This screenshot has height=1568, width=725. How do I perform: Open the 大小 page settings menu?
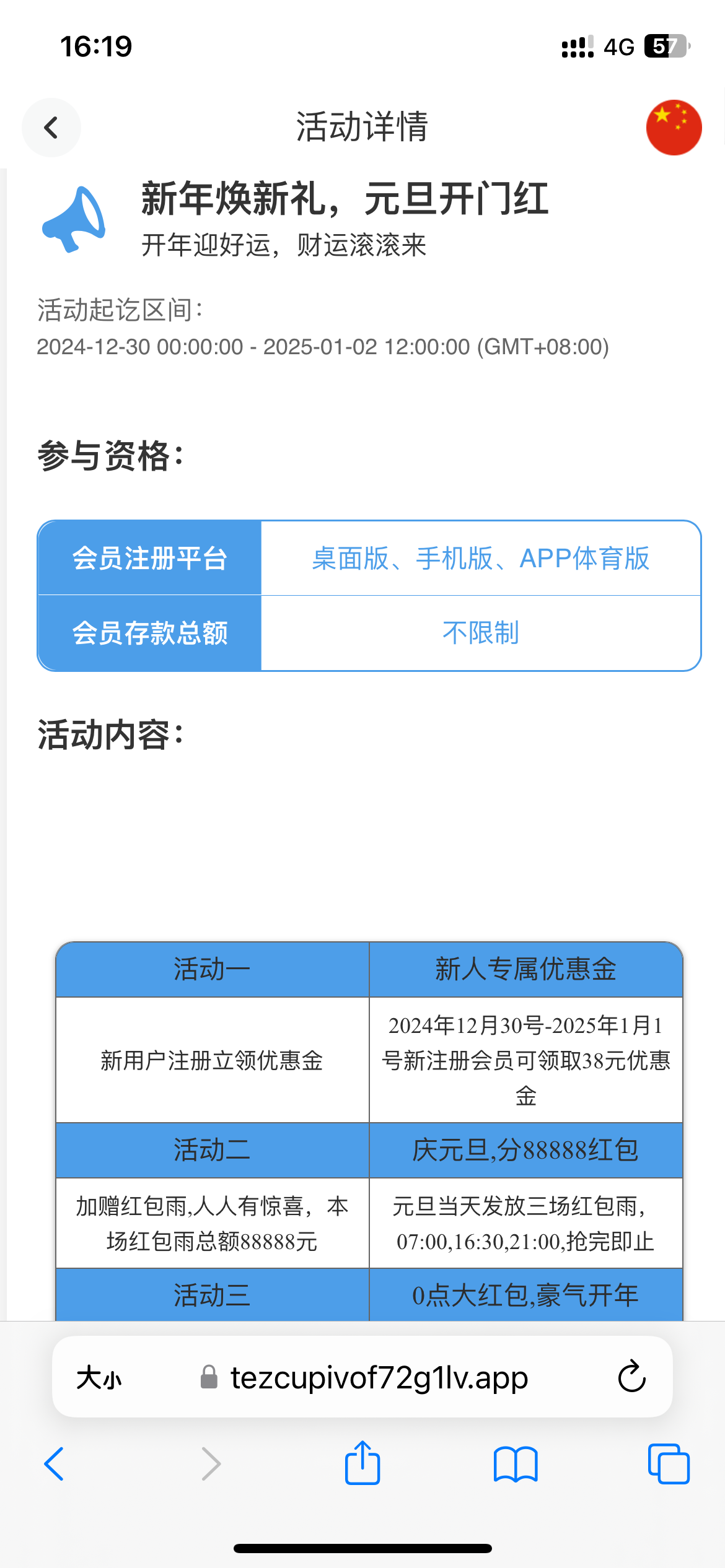(99, 1378)
